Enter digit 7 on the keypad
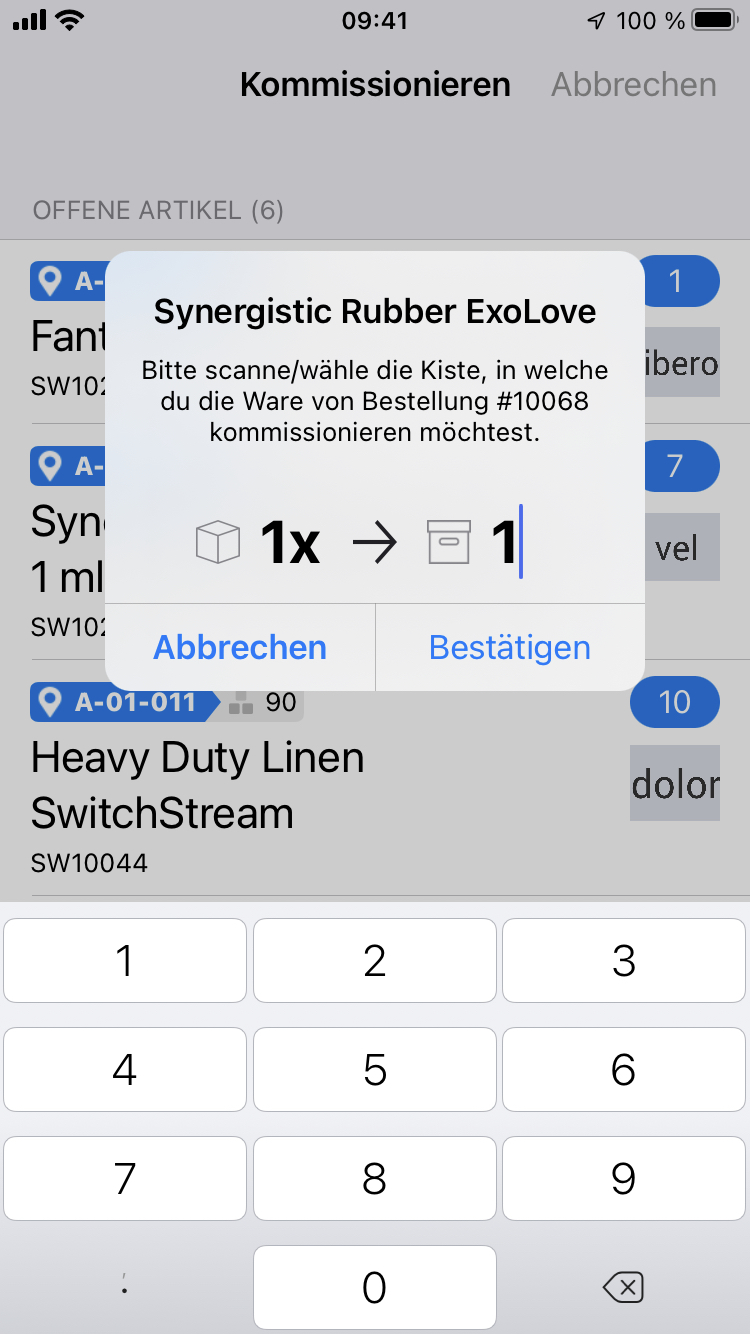Image resolution: width=750 pixels, height=1334 pixels. click(x=125, y=1179)
